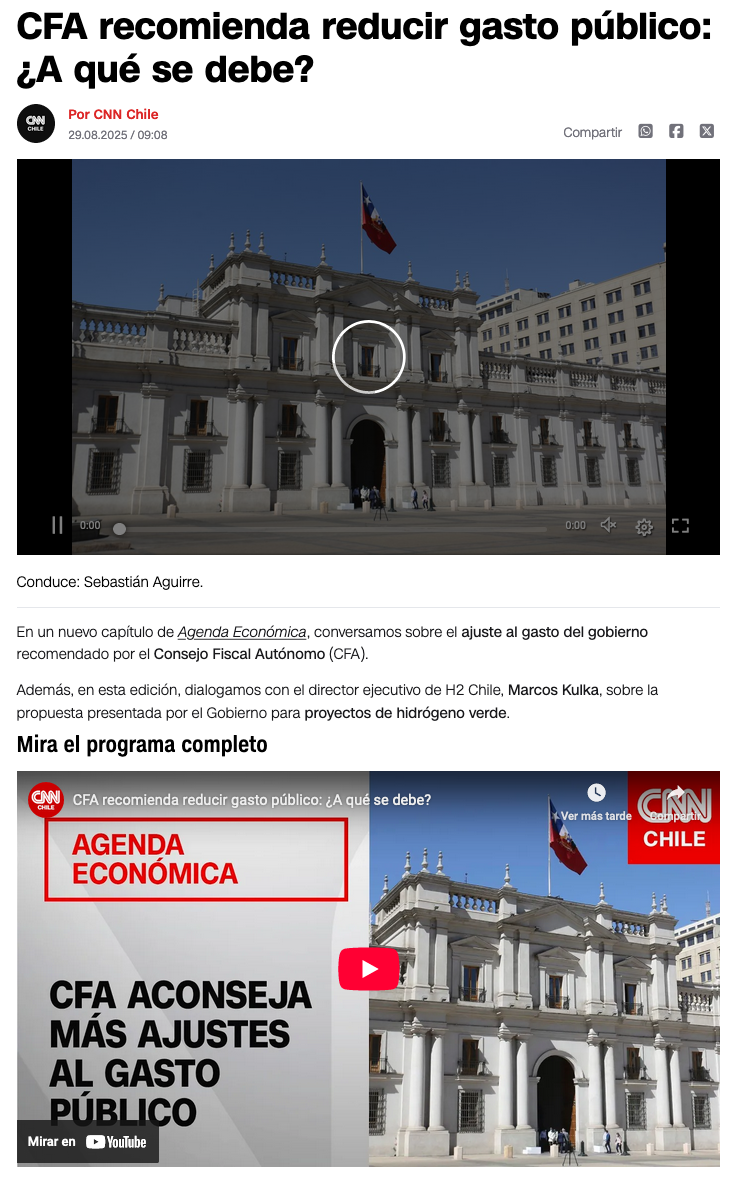Play the embedded YouTube video

pos(369,969)
